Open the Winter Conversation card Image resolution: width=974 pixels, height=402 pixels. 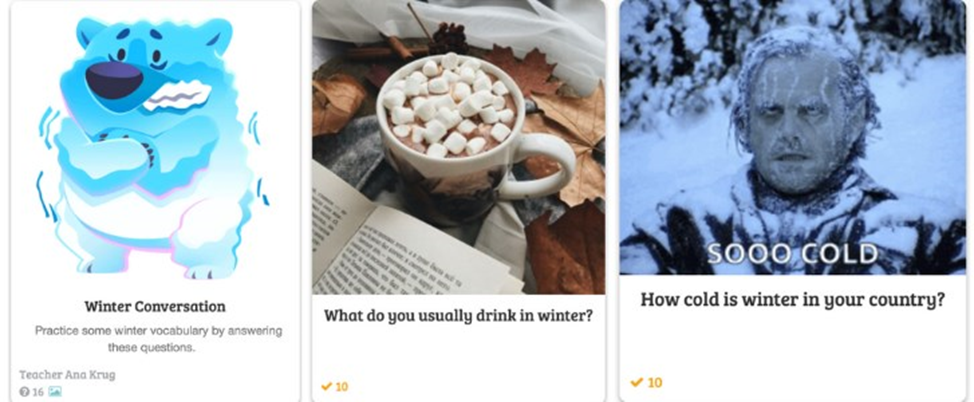[x=155, y=306]
